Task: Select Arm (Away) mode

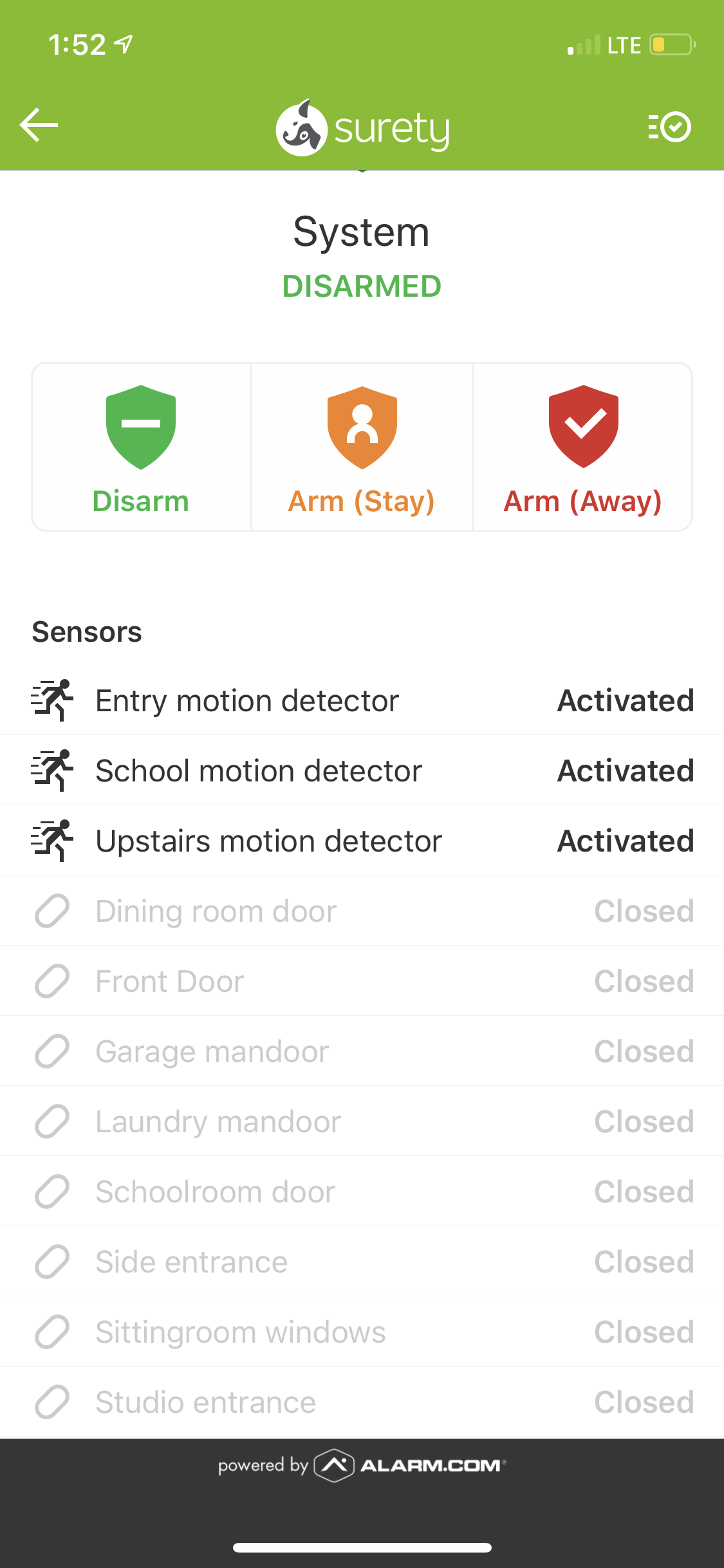Action: pos(582,447)
